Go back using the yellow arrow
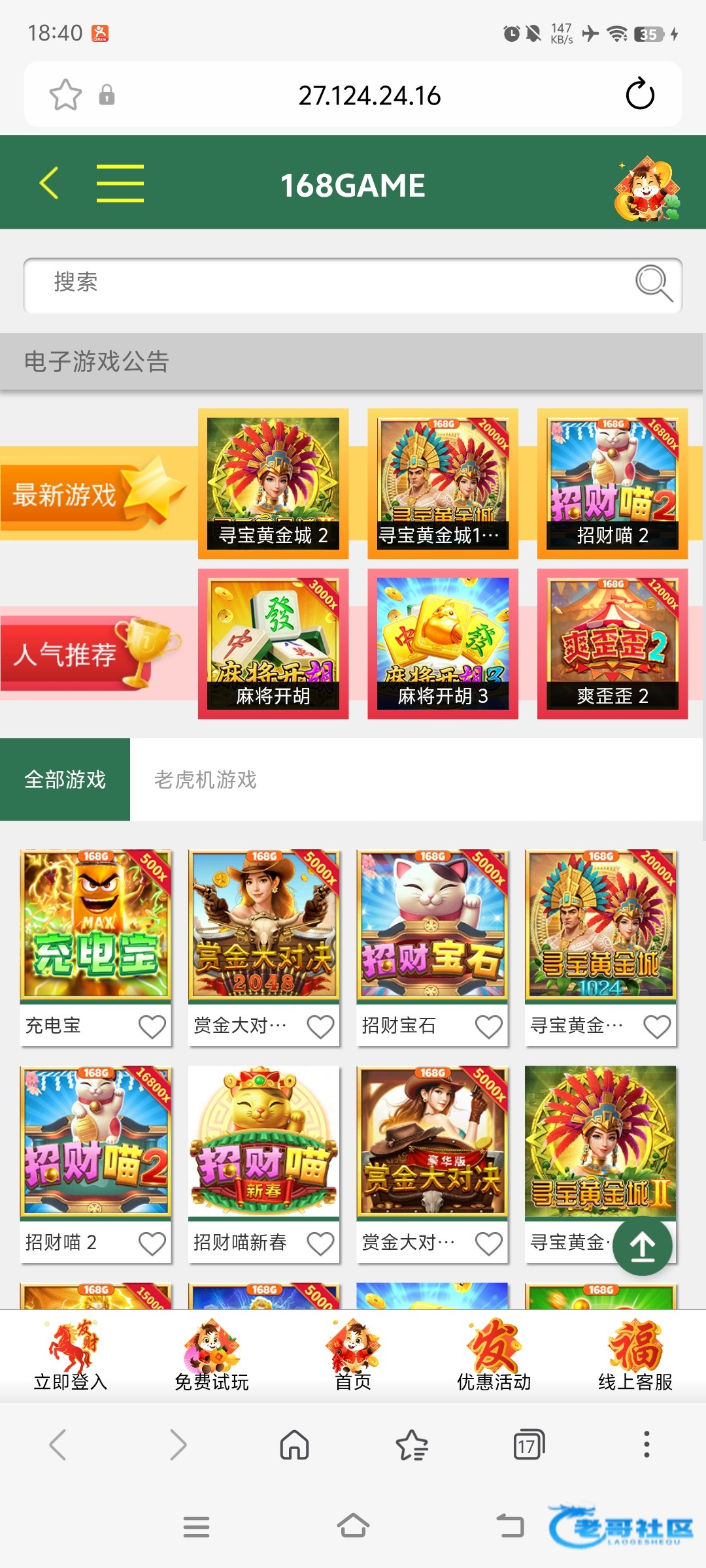Screen dimensions: 706x1568 (x=49, y=182)
